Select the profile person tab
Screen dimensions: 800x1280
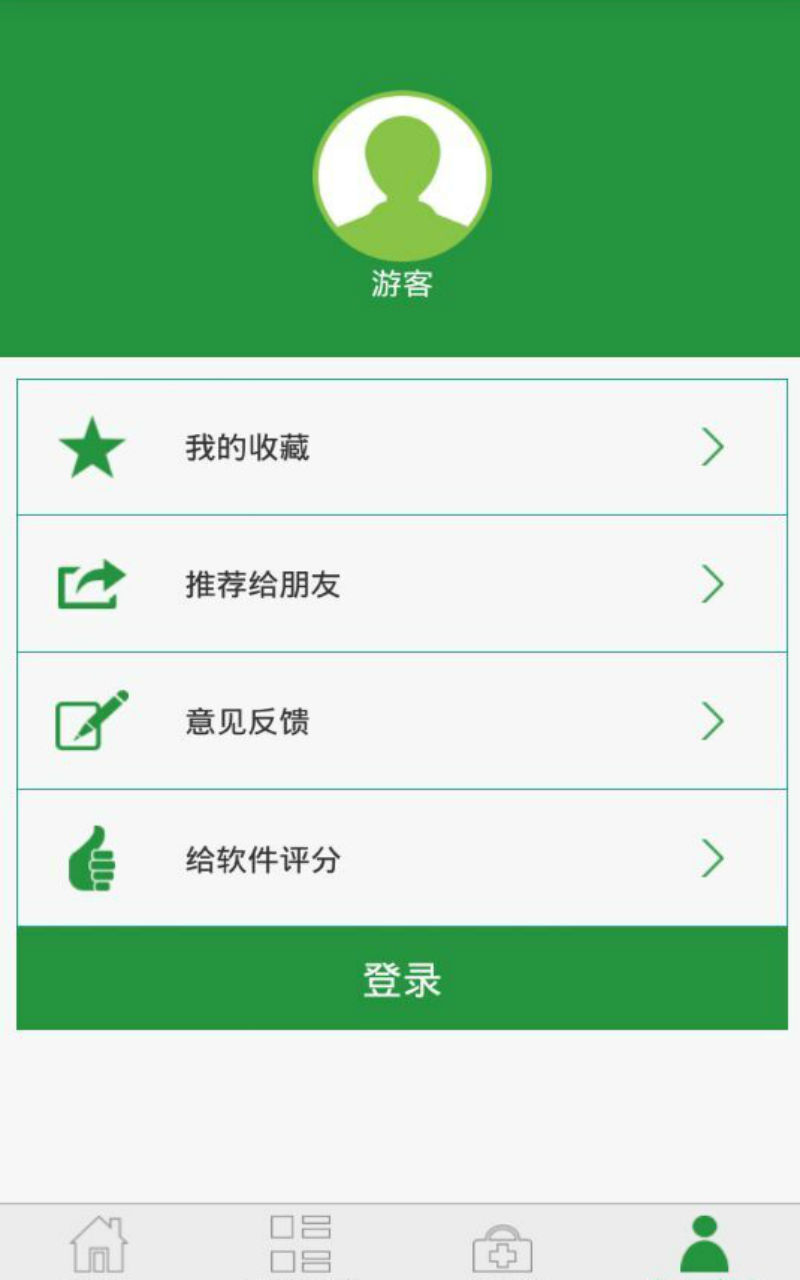click(704, 1243)
